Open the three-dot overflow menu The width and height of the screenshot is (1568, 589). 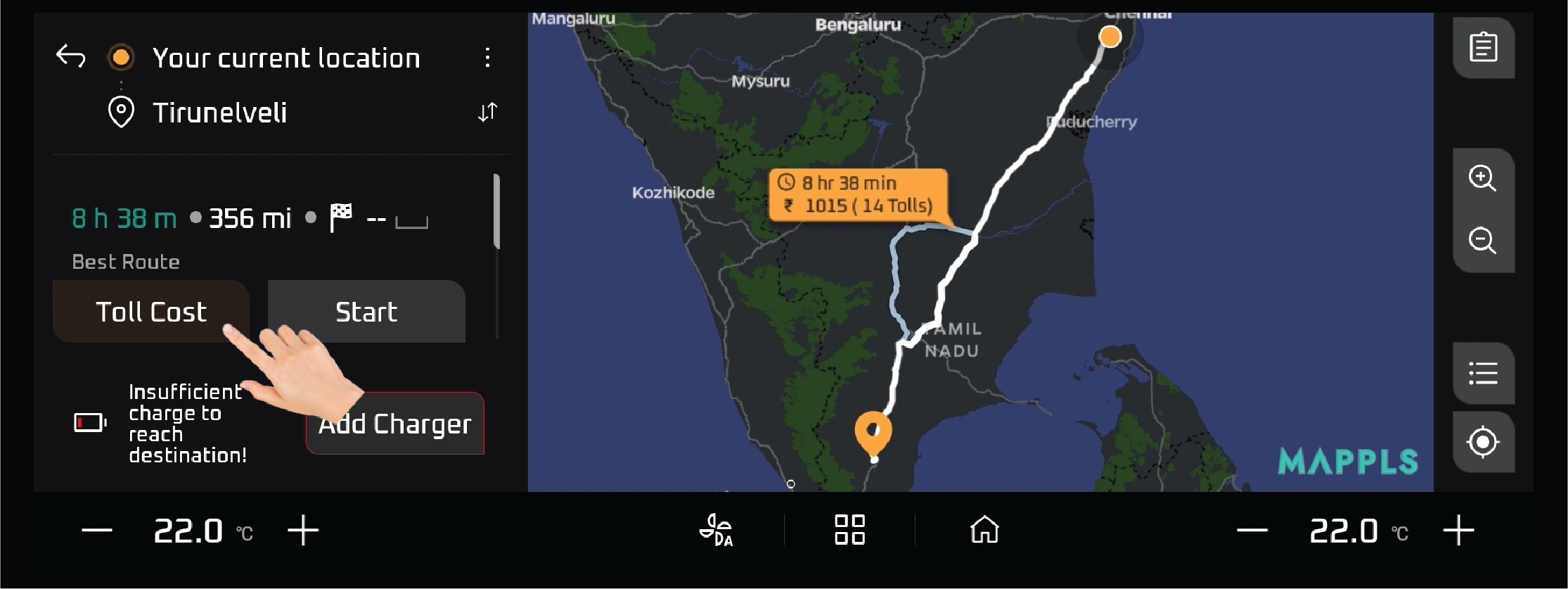pyautogui.click(x=487, y=58)
